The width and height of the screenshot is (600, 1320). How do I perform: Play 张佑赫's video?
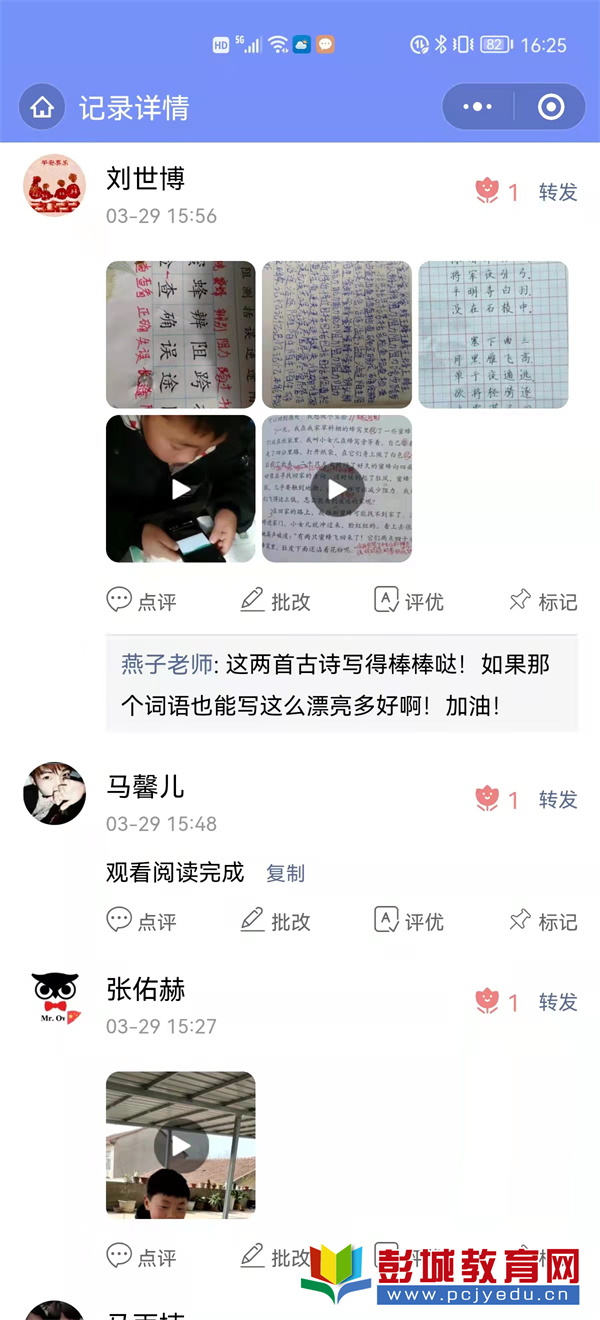[x=181, y=1146]
